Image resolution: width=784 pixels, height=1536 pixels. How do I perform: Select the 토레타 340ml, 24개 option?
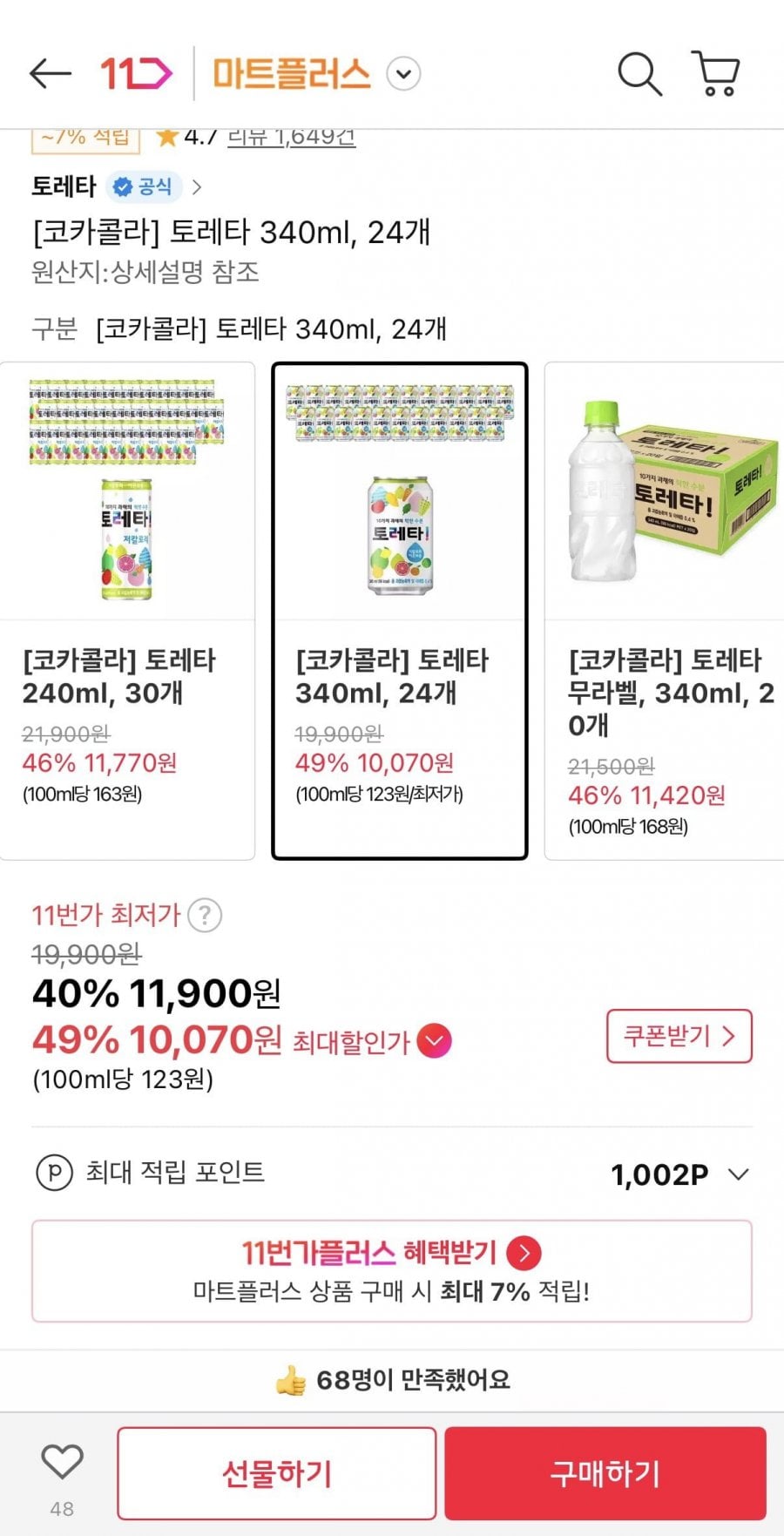tap(400, 610)
